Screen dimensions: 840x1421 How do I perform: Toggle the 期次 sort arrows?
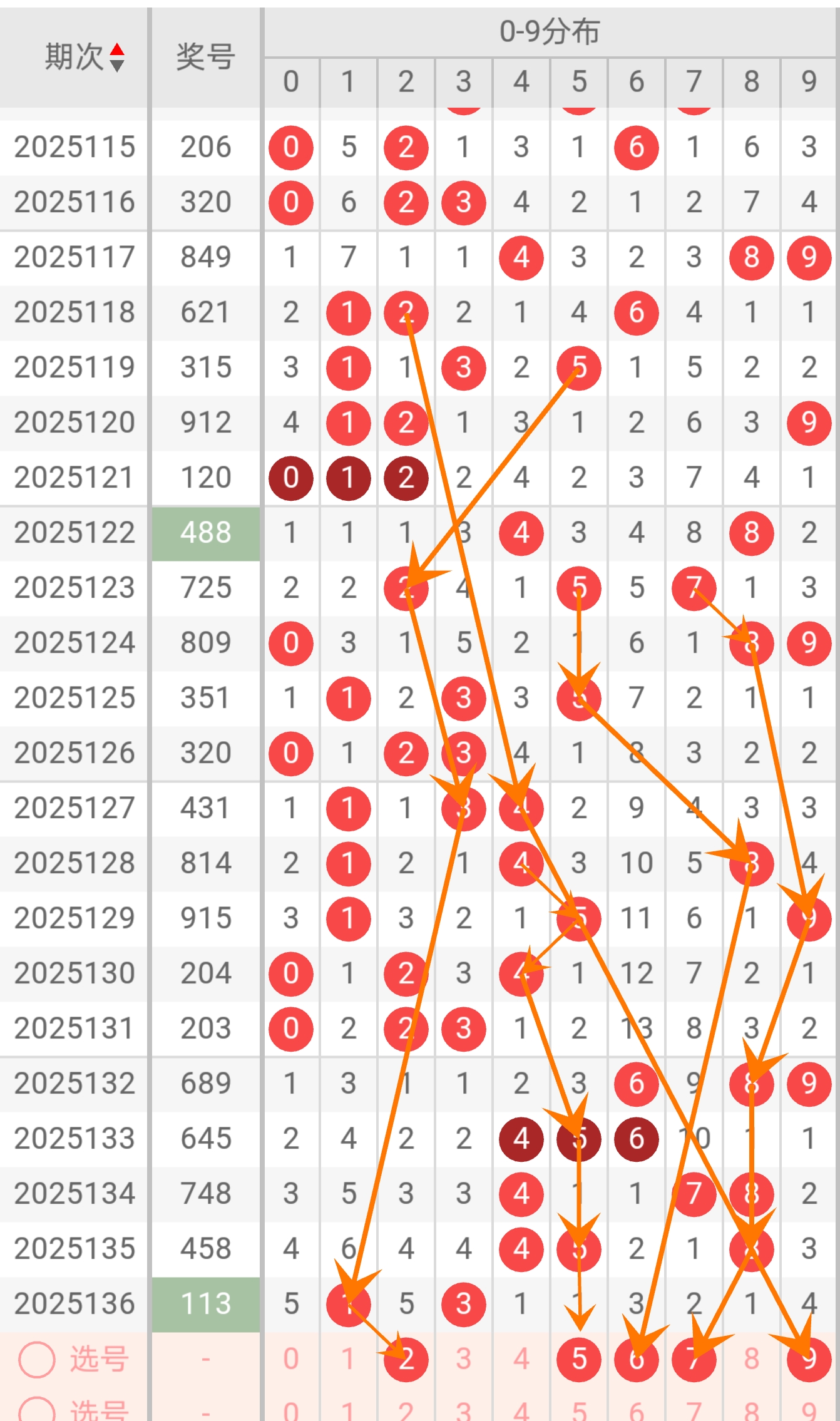tap(117, 57)
